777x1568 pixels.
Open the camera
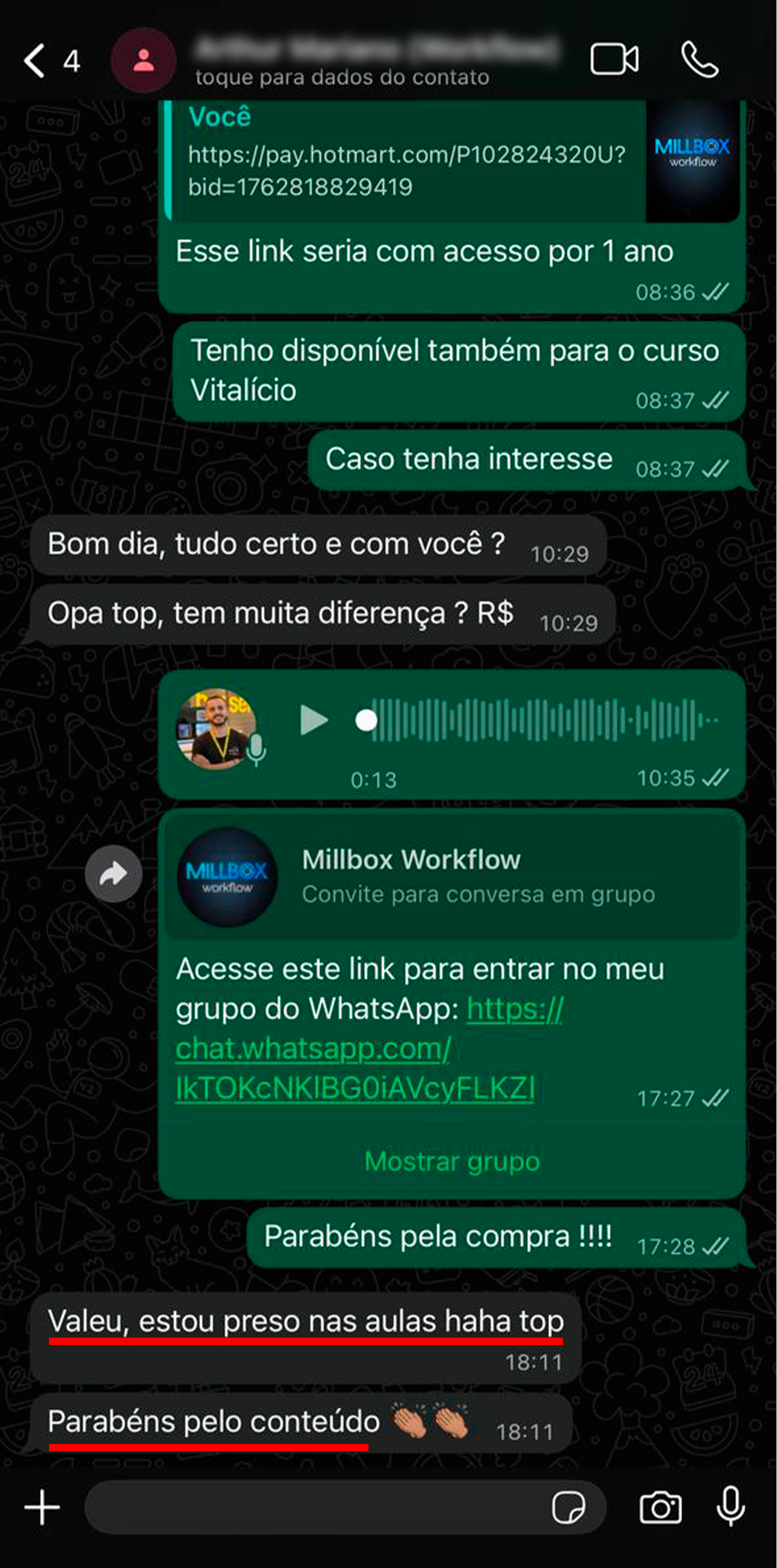660,1508
